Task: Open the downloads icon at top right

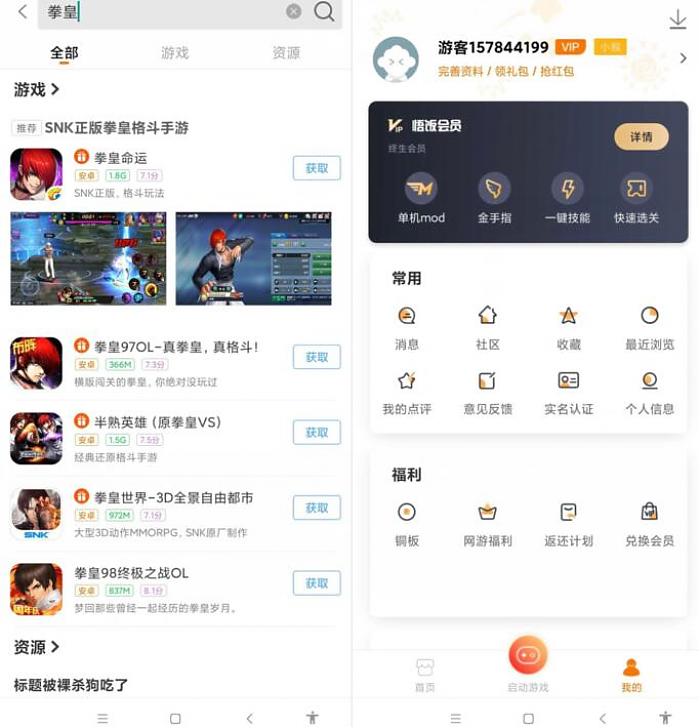Action: pos(677,20)
